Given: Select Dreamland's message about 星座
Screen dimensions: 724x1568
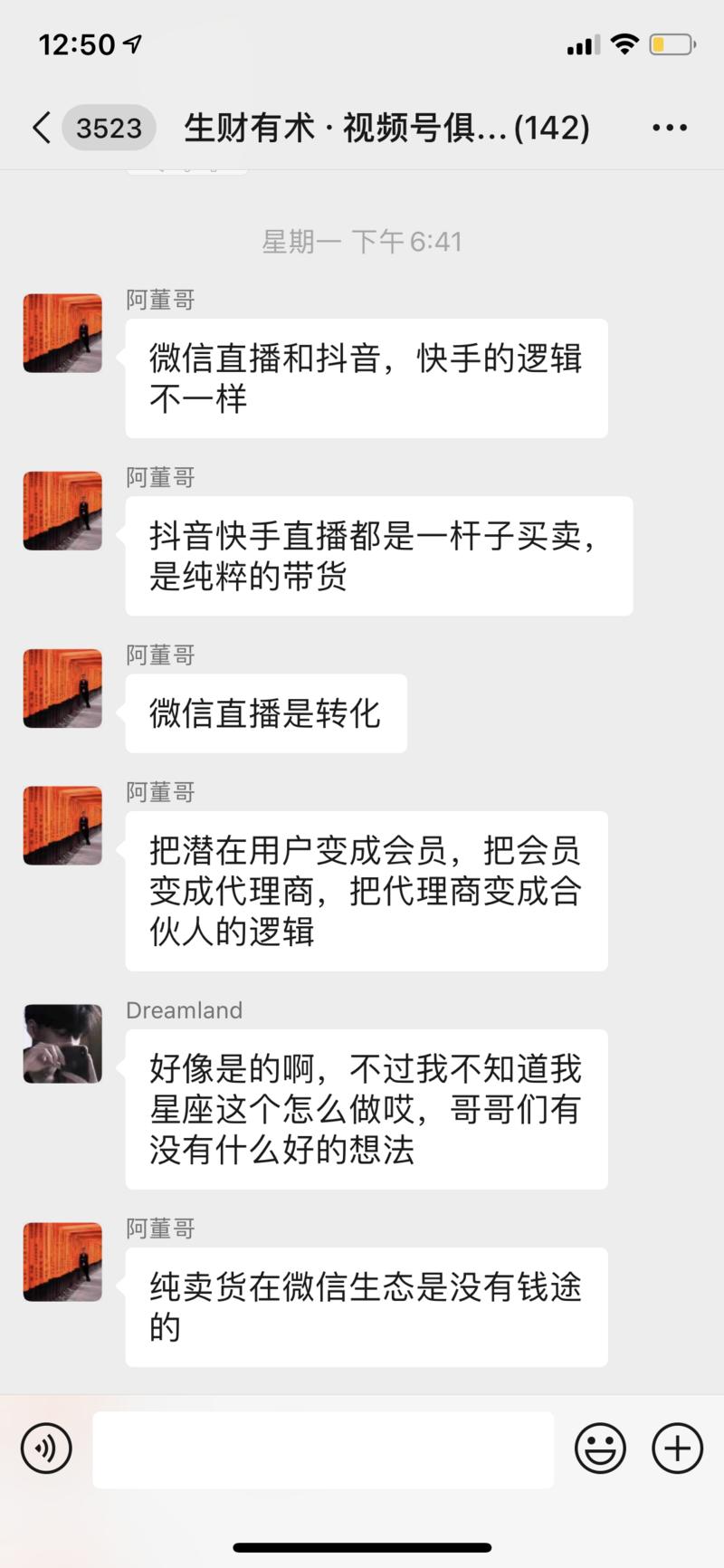Looking at the screenshot, I should [x=366, y=1110].
